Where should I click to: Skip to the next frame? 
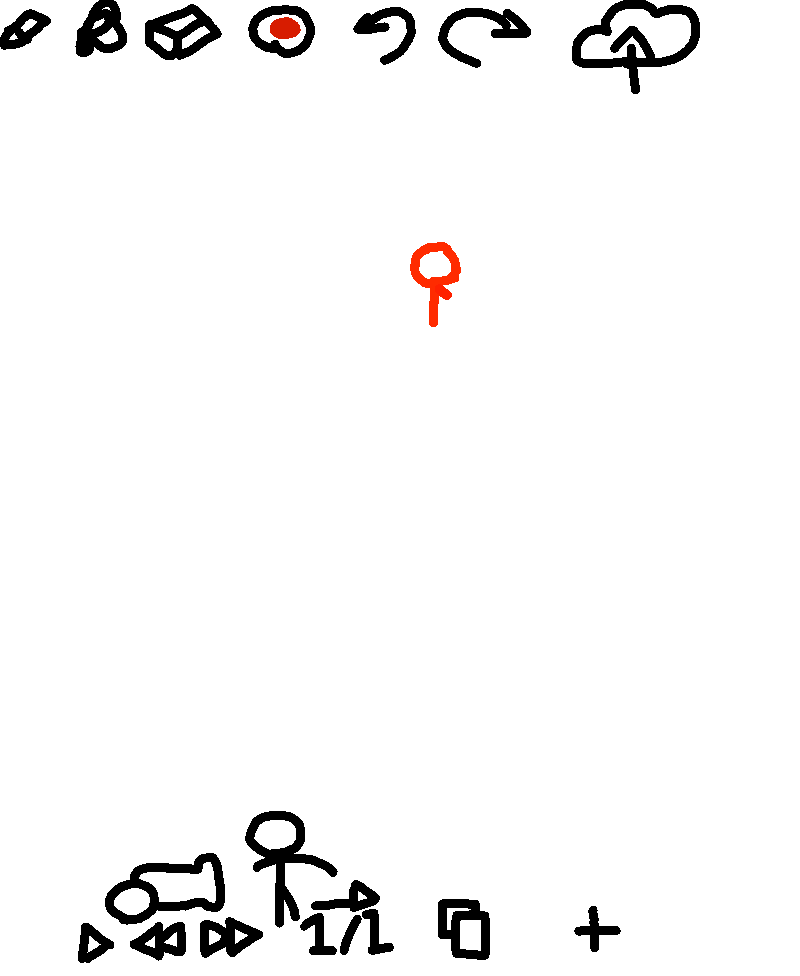tap(230, 937)
